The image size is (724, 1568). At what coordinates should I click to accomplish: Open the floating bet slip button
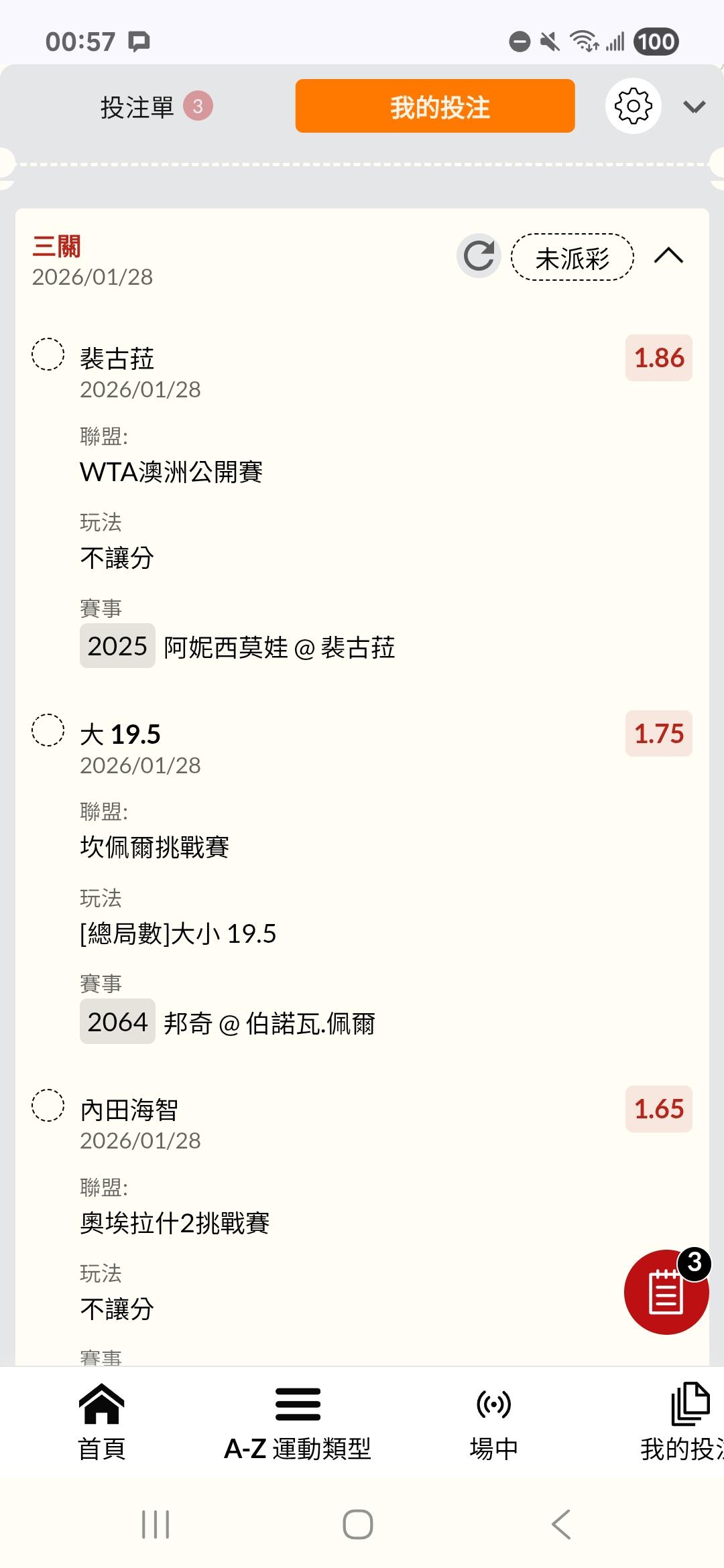click(666, 1291)
